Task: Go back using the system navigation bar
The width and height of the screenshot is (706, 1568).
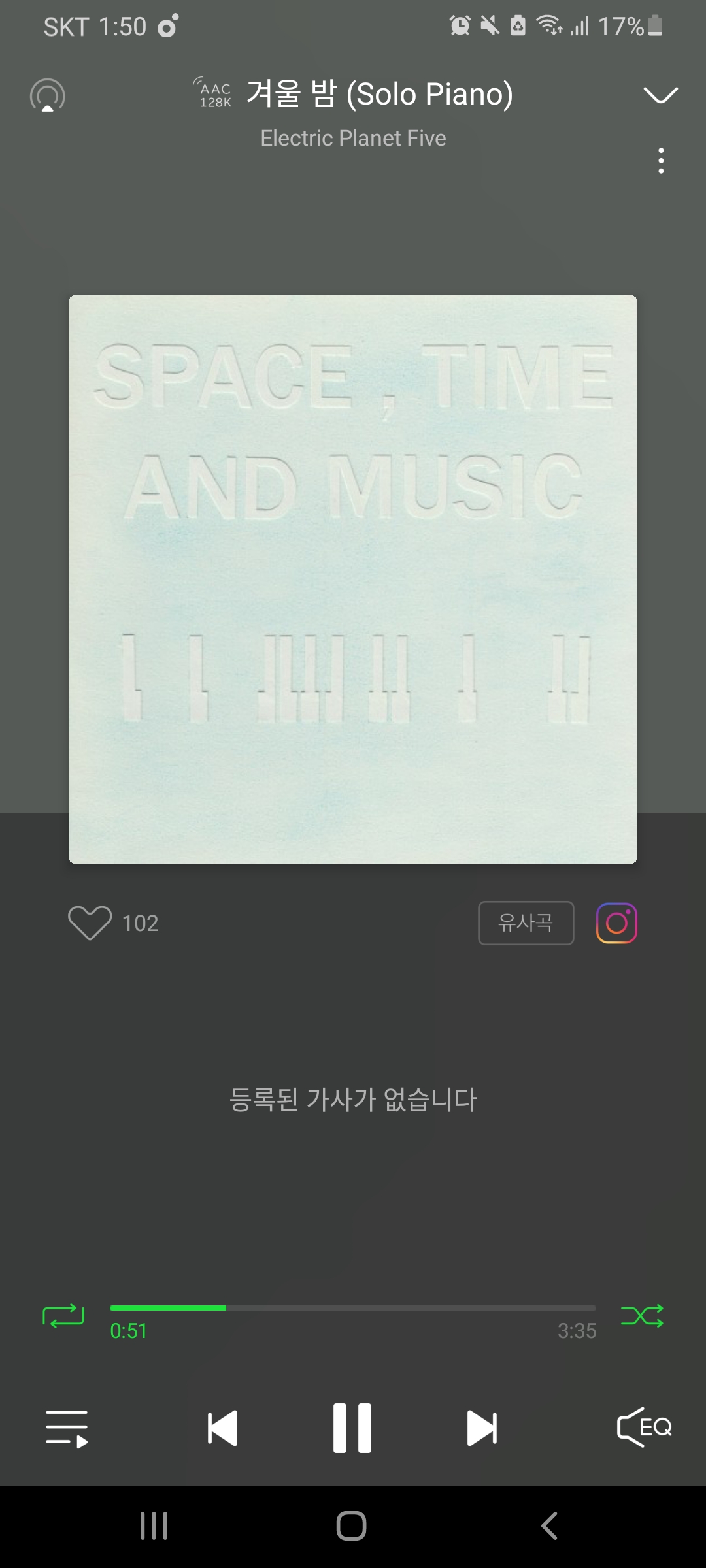Action: click(x=550, y=1526)
